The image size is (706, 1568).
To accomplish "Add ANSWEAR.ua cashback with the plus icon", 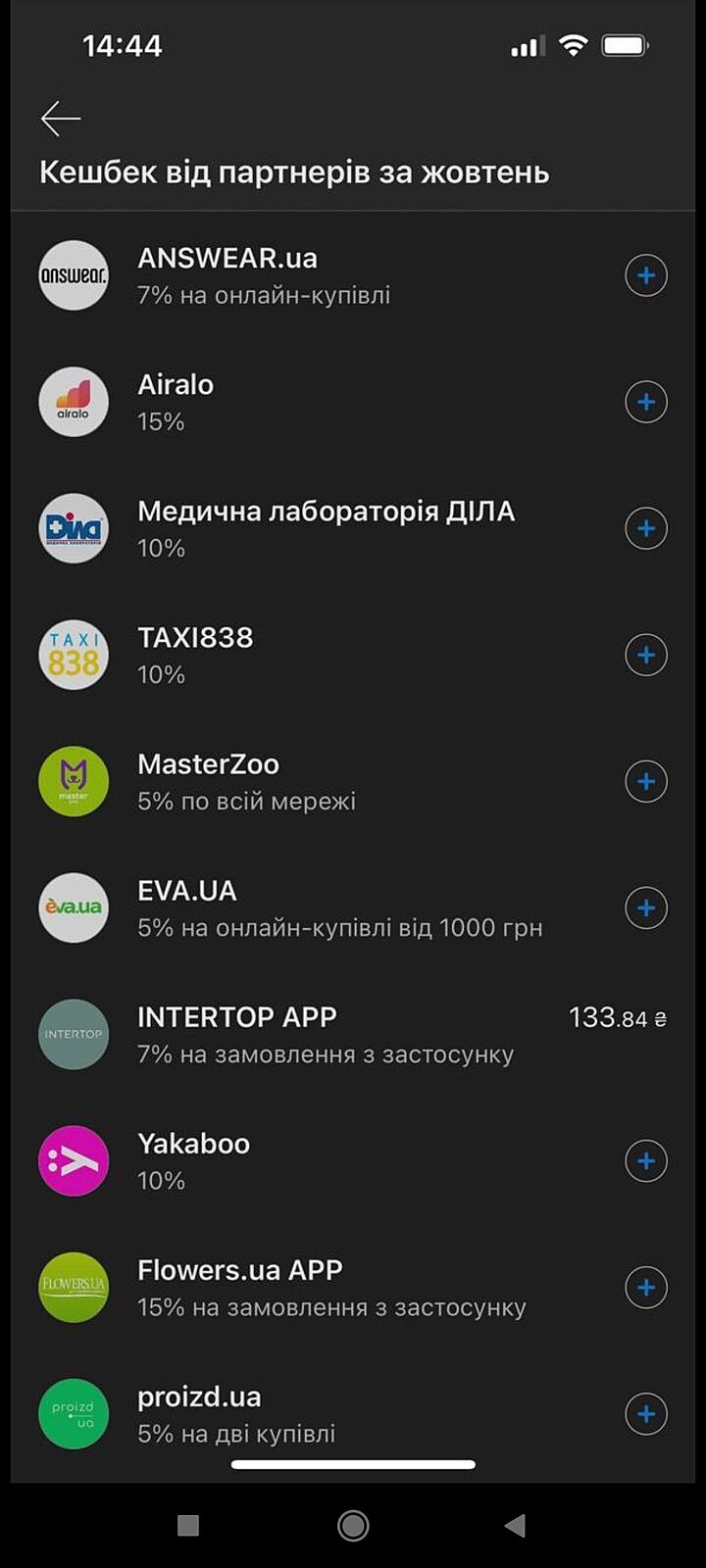I will pos(646,275).
